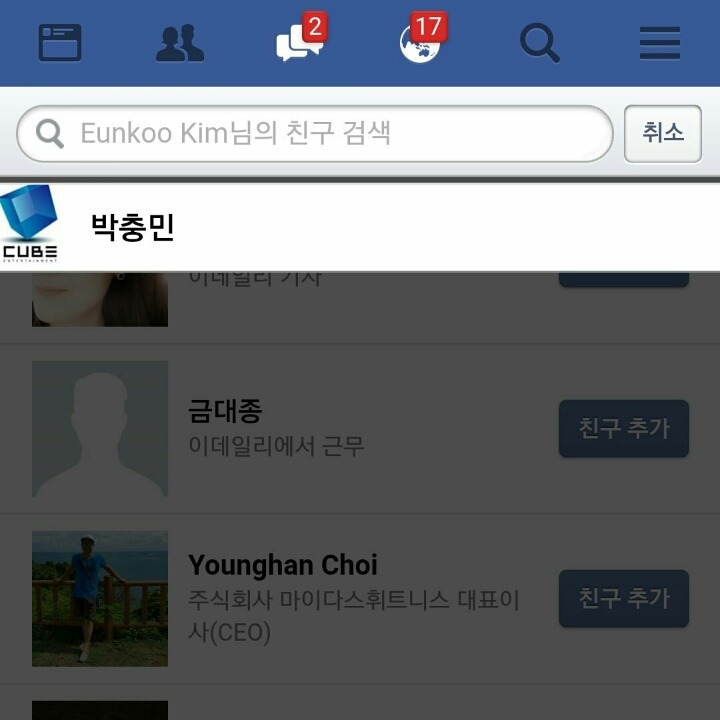Tap the 취소 cancel button
The image size is (720, 720).
(x=663, y=133)
